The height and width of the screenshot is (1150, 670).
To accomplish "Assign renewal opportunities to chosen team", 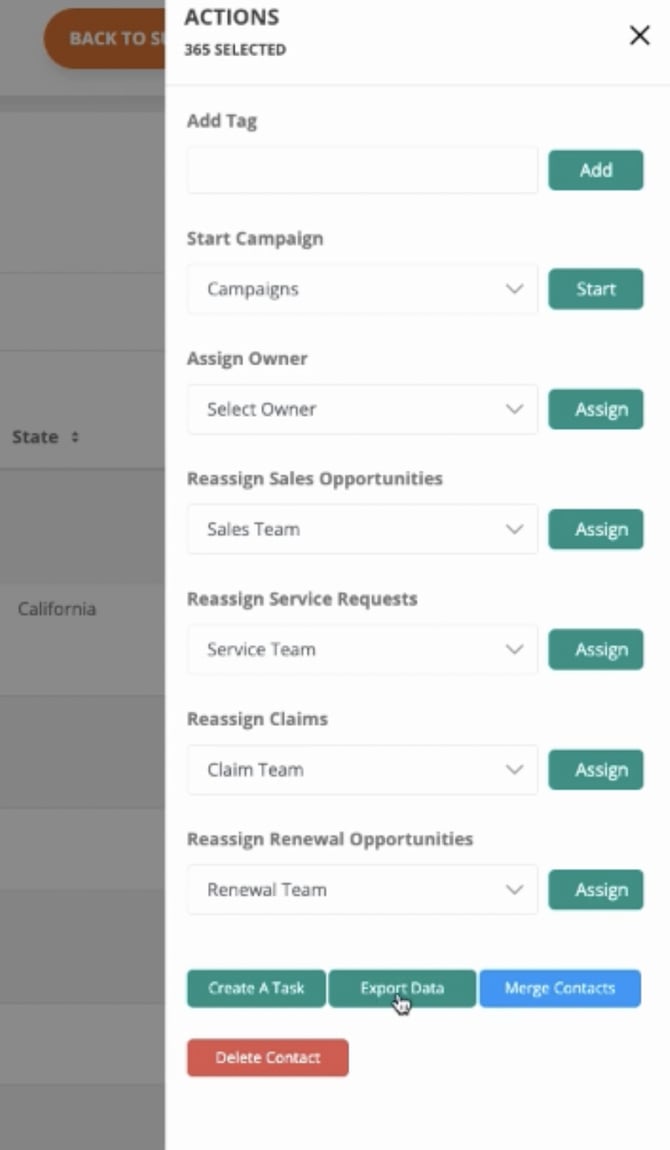I will click(595, 889).
